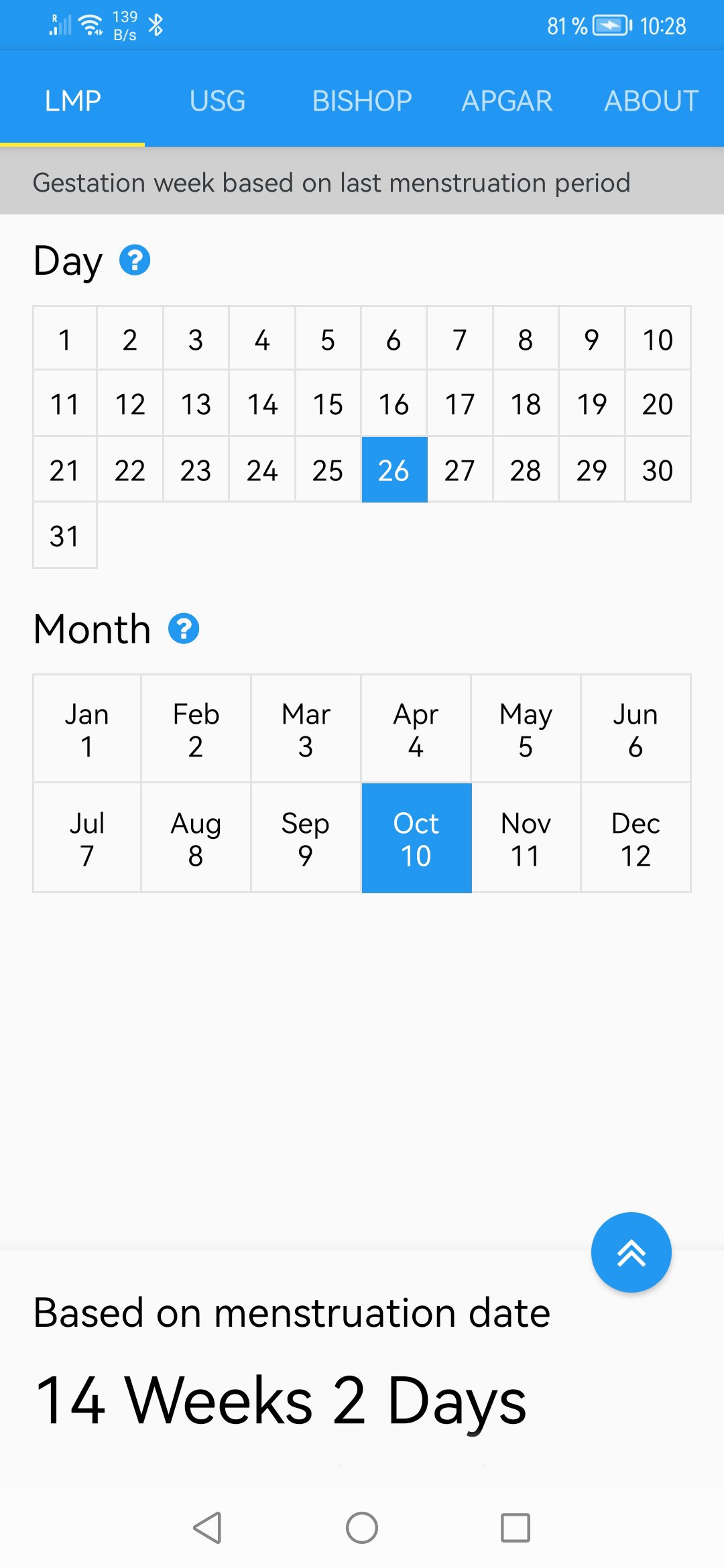Image resolution: width=724 pixels, height=1568 pixels.
Task: Go back using the navigation bar
Action: [208, 1528]
